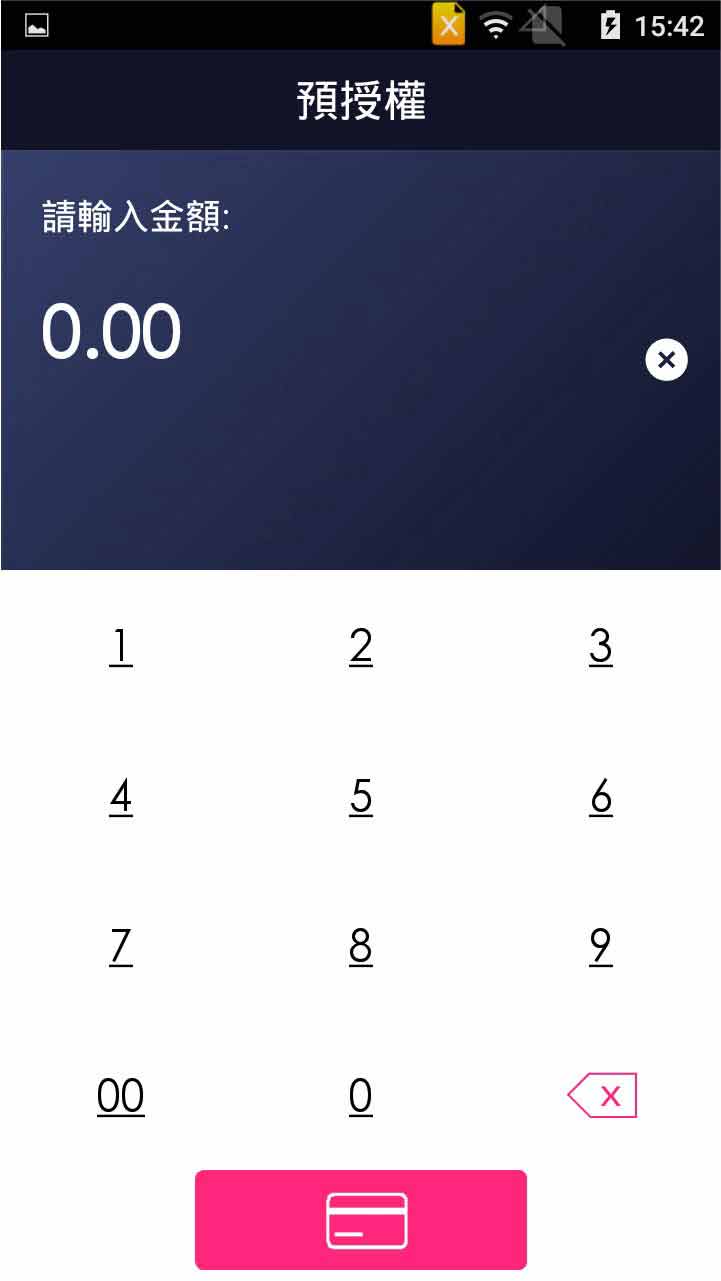Tap the number 2 key
Screen dimensions: 721x1281
(x=361, y=646)
